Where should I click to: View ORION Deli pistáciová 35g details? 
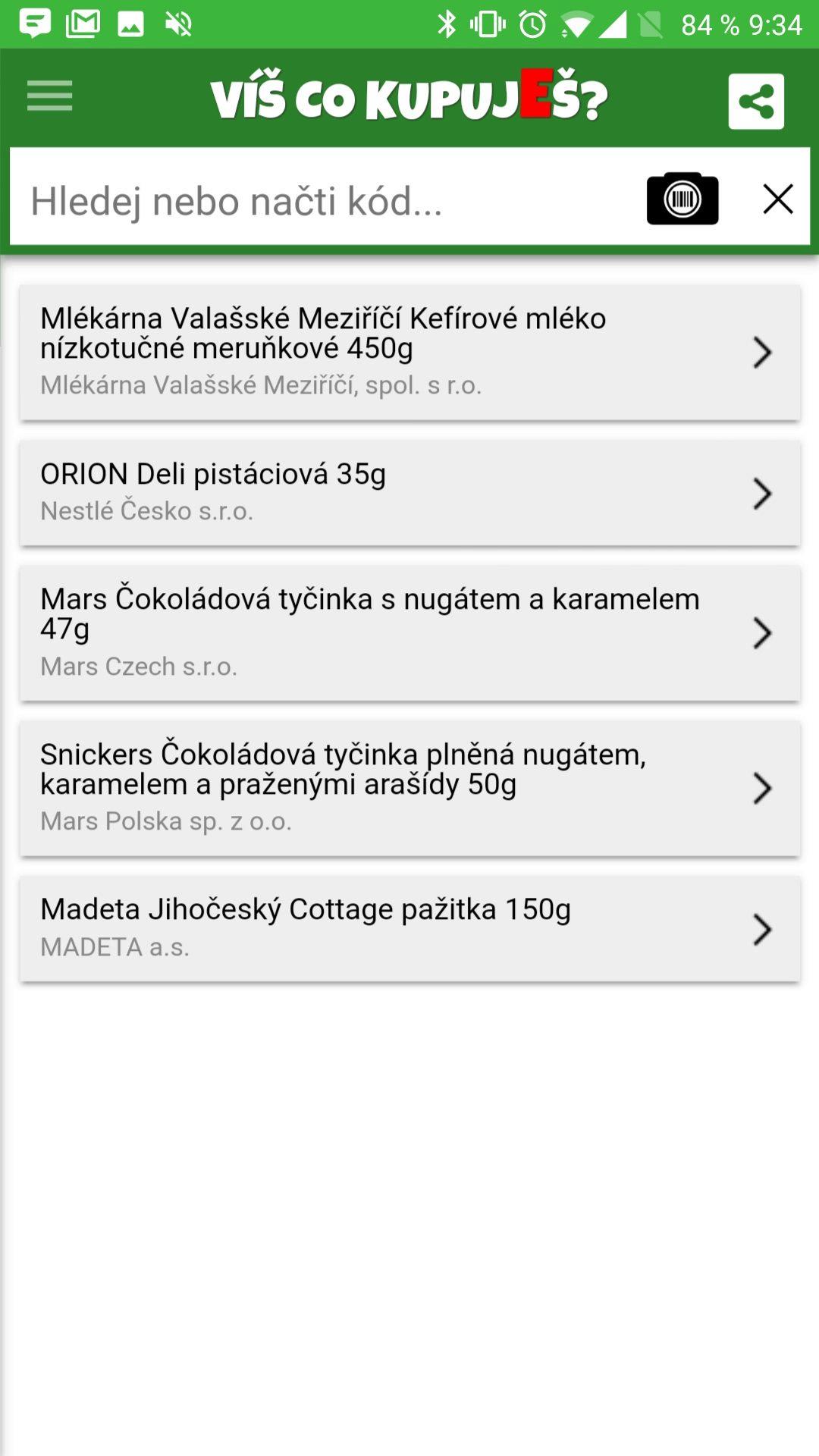click(409, 493)
